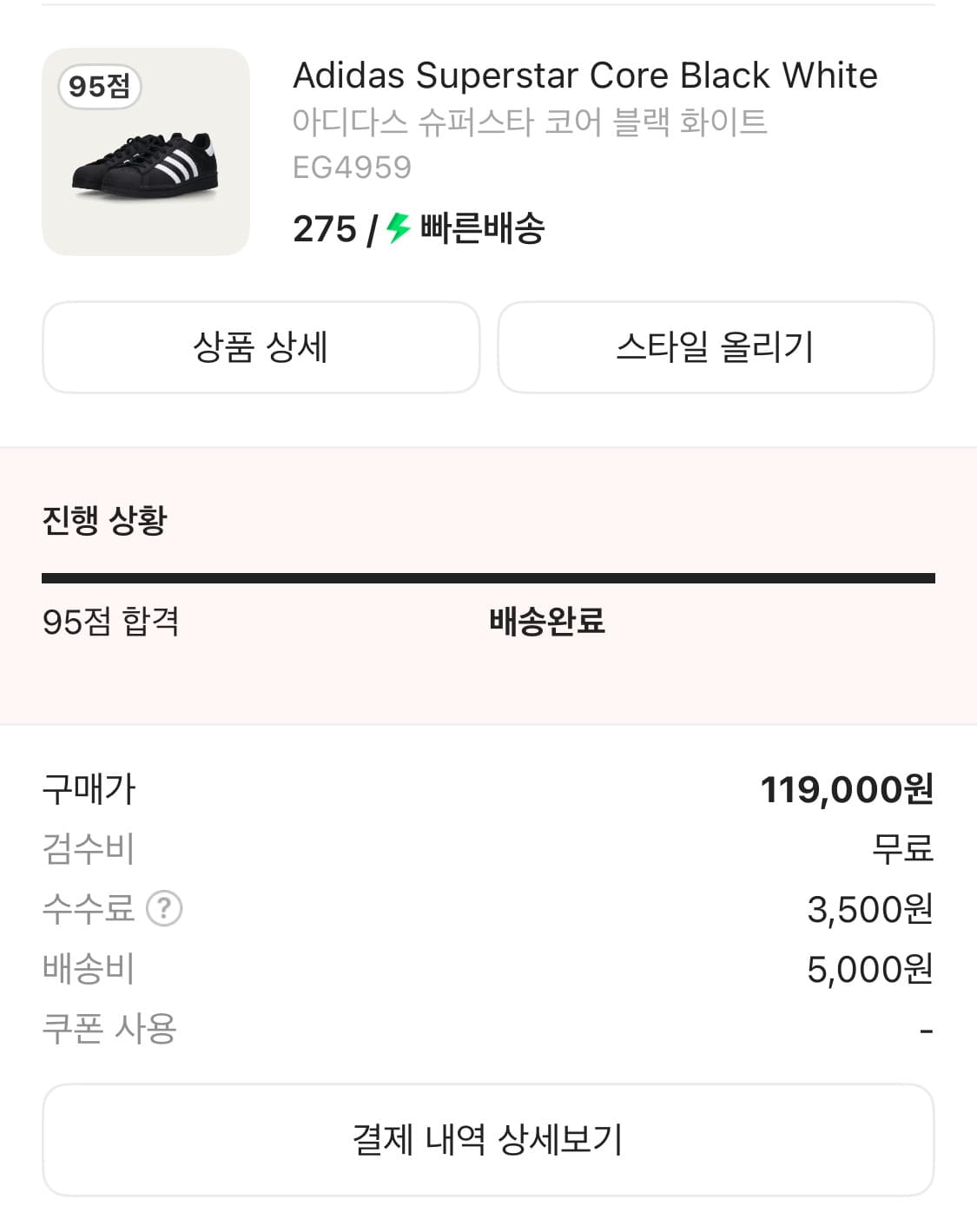Open the fee help question mark icon

tap(167, 908)
